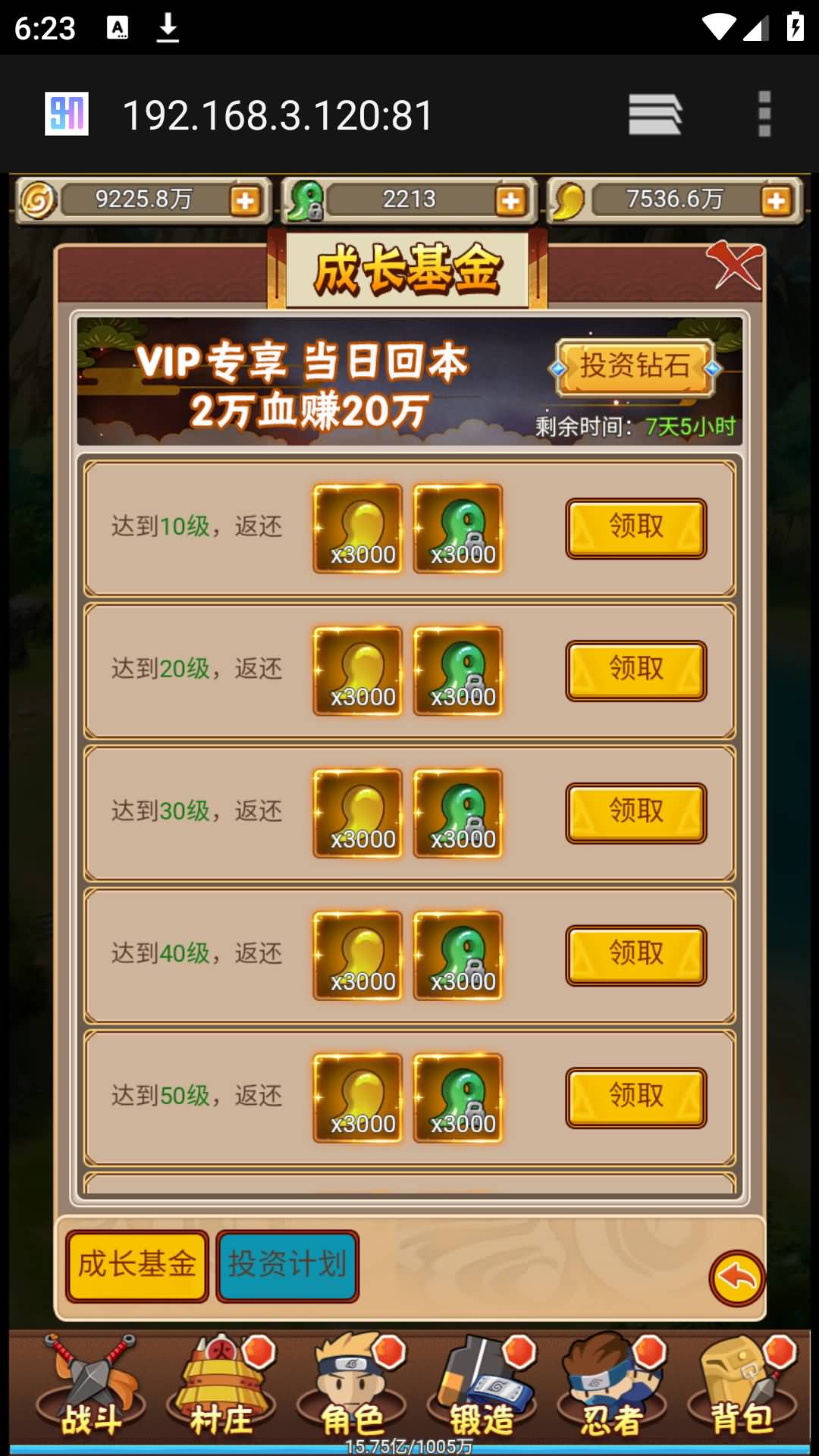Claim the level 10 reward with 领取
Viewport: 819px width, 1456px height.
(635, 528)
